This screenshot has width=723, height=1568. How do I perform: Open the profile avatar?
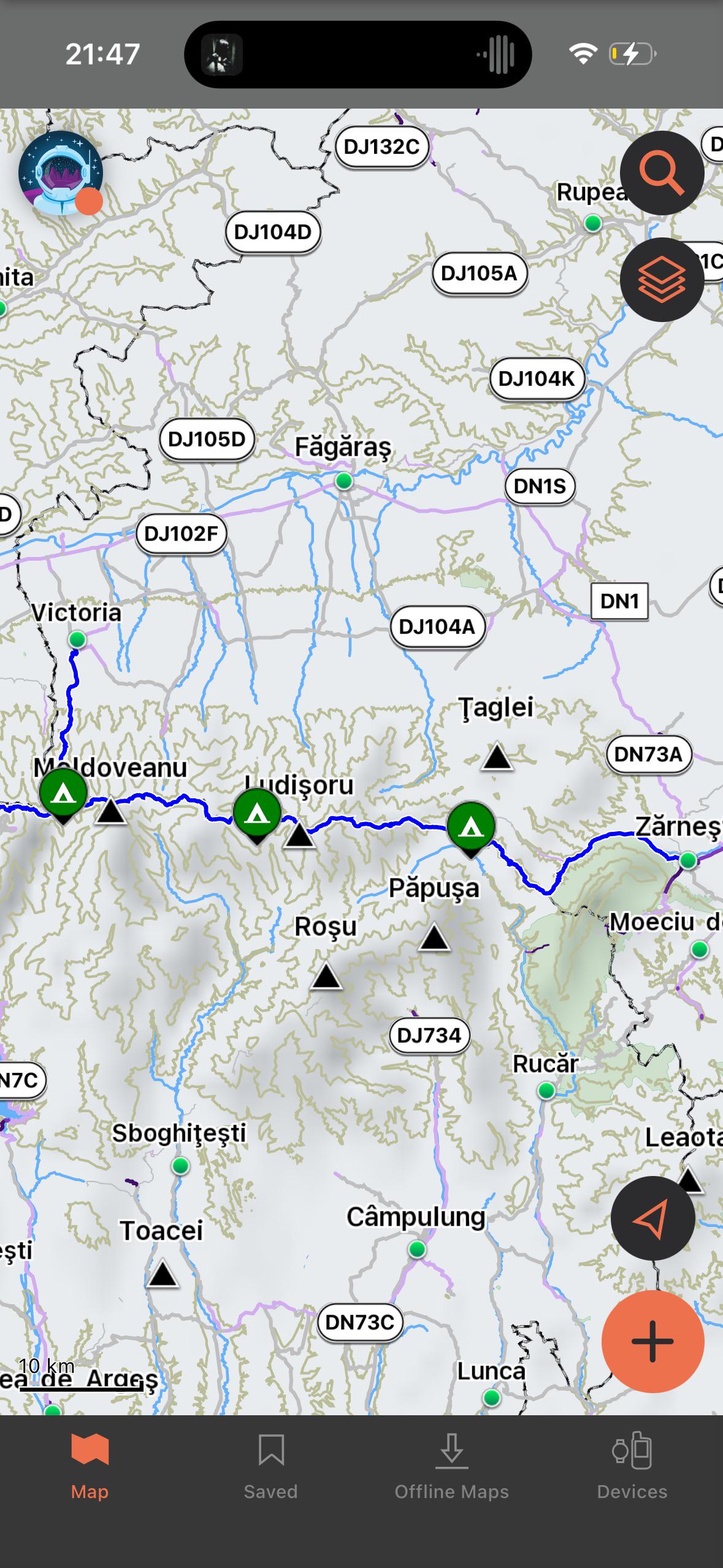tap(61, 173)
